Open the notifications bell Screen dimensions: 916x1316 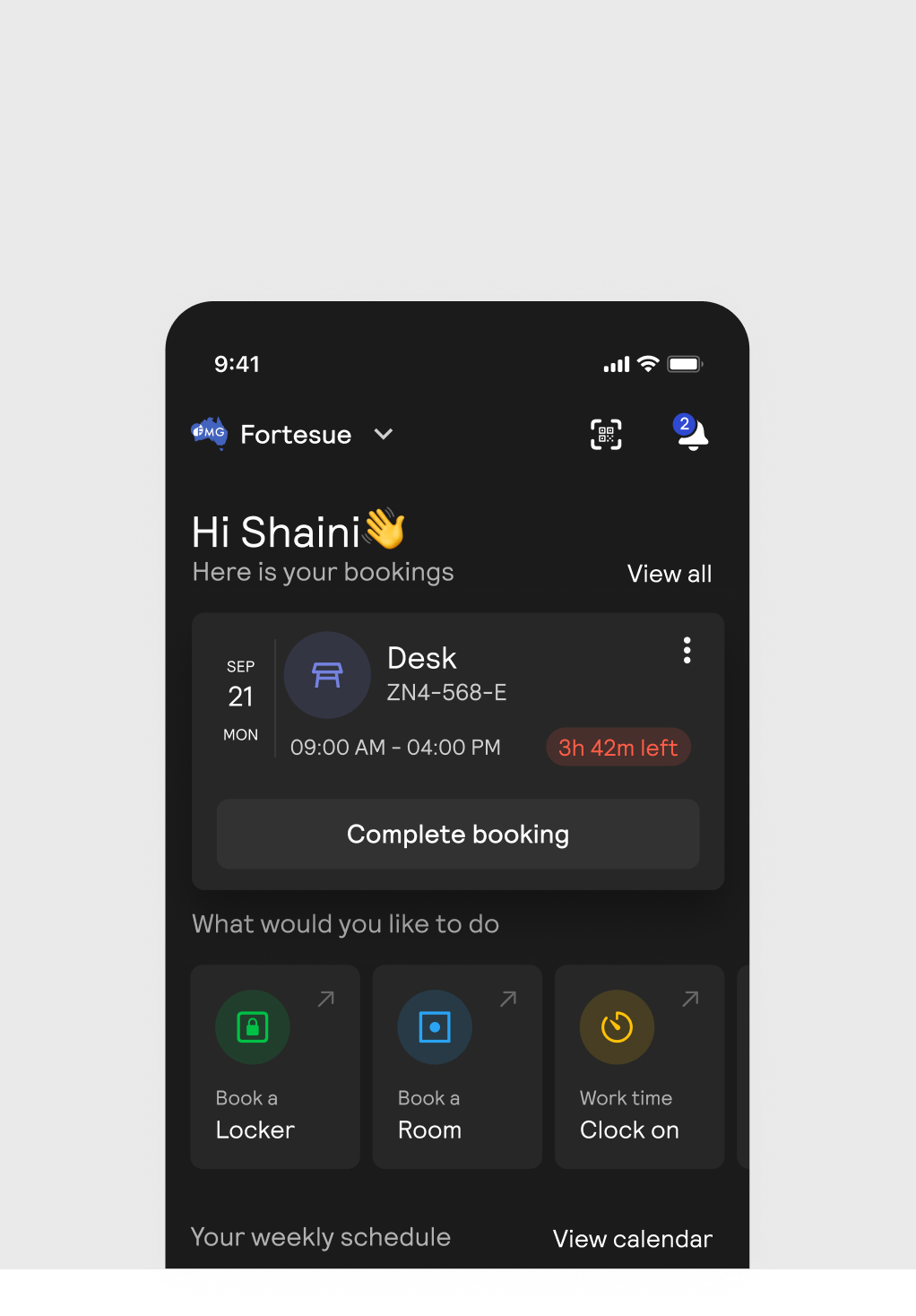tap(691, 433)
